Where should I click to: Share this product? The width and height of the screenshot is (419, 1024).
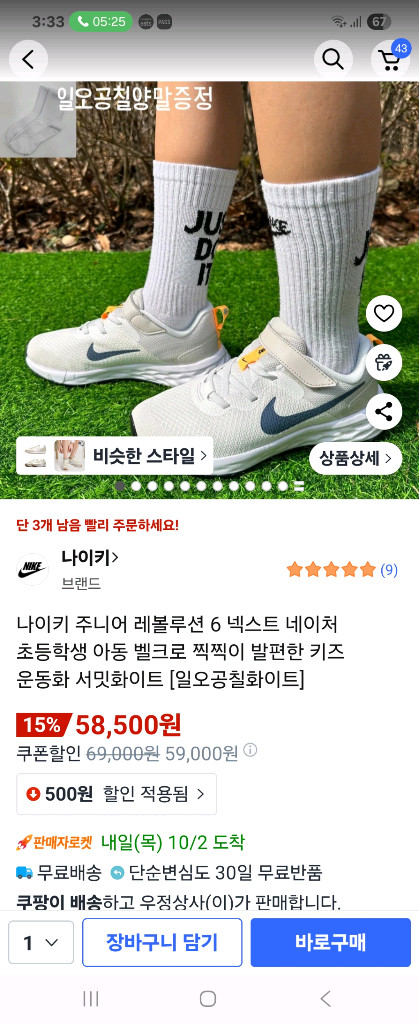[384, 412]
